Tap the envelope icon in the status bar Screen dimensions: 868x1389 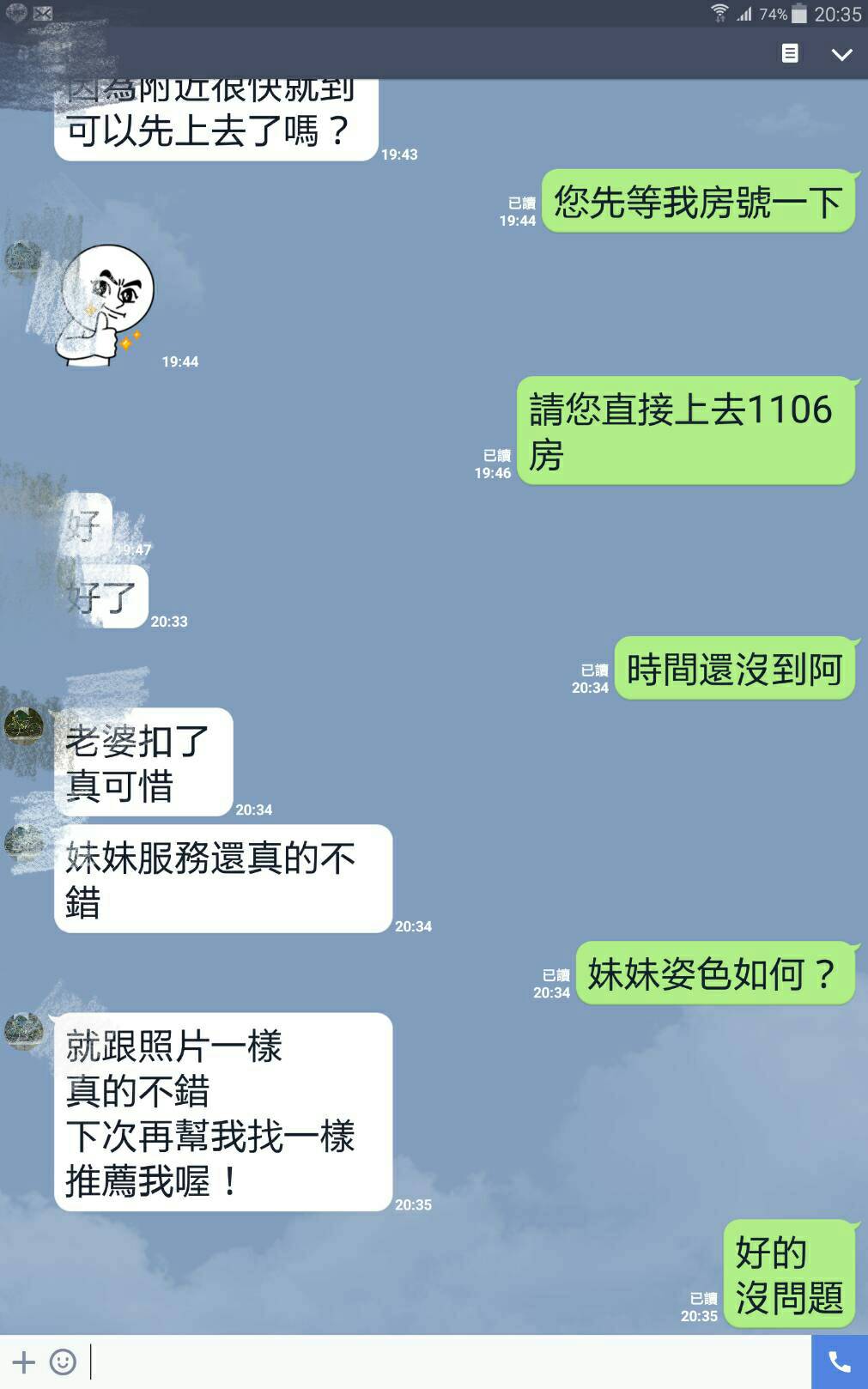coord(42,14)
